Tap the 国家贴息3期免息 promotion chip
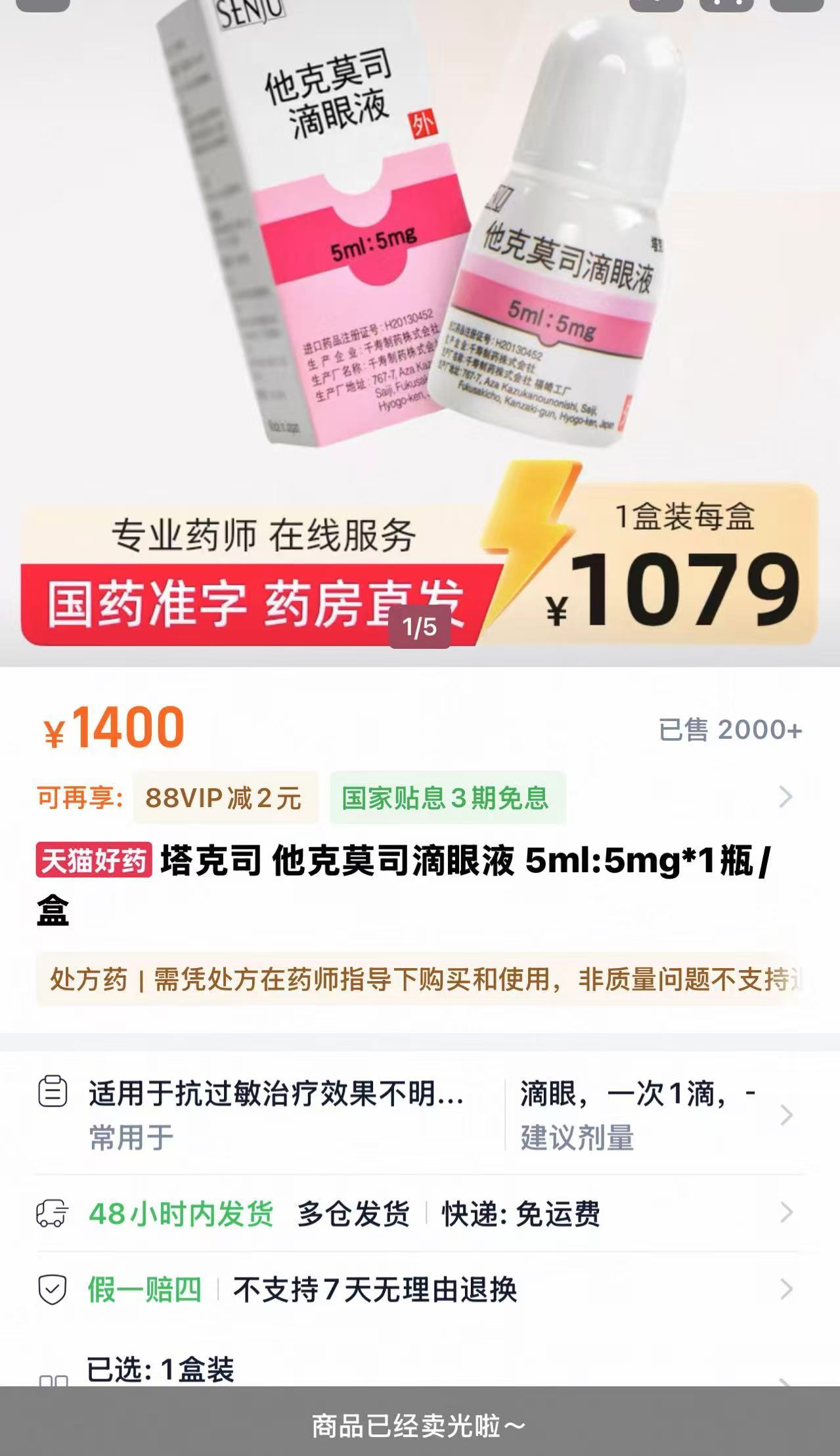This screenshot has height=1456, width=840. tap(447, 798)
